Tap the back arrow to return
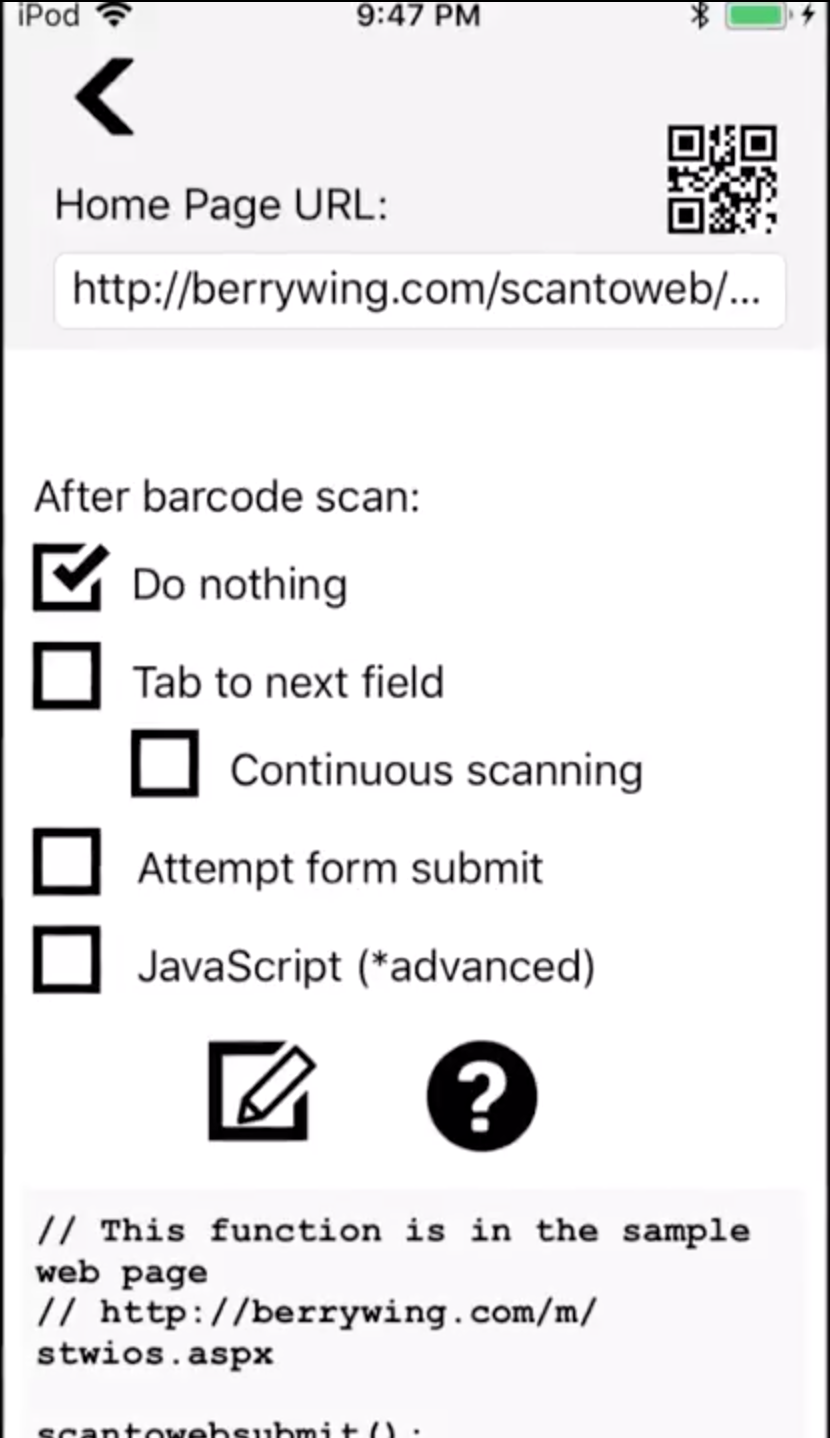The image size is (830, 1438). (x=103, y=95)
